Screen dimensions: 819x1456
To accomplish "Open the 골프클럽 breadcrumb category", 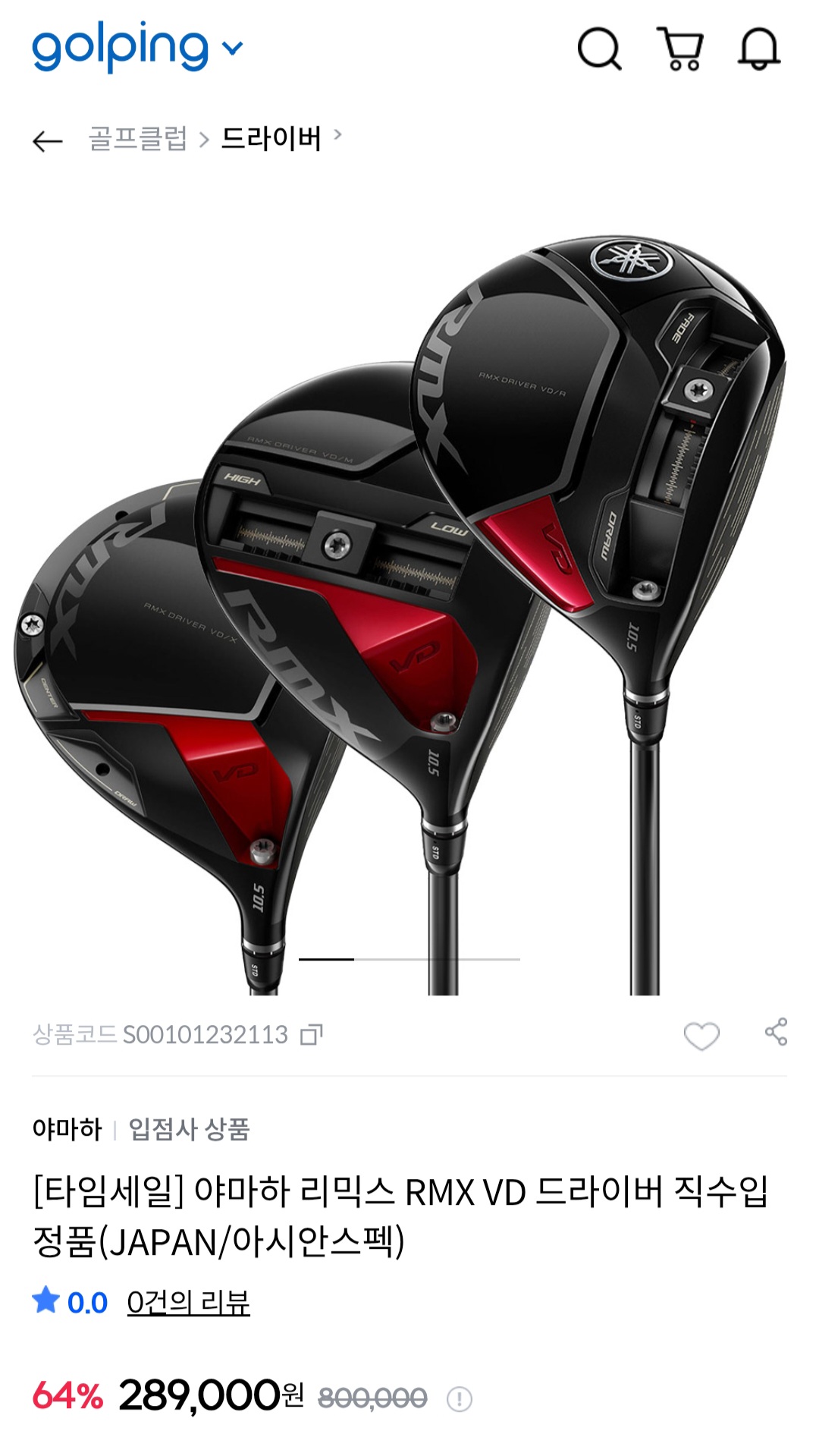I will coord(138,139).
